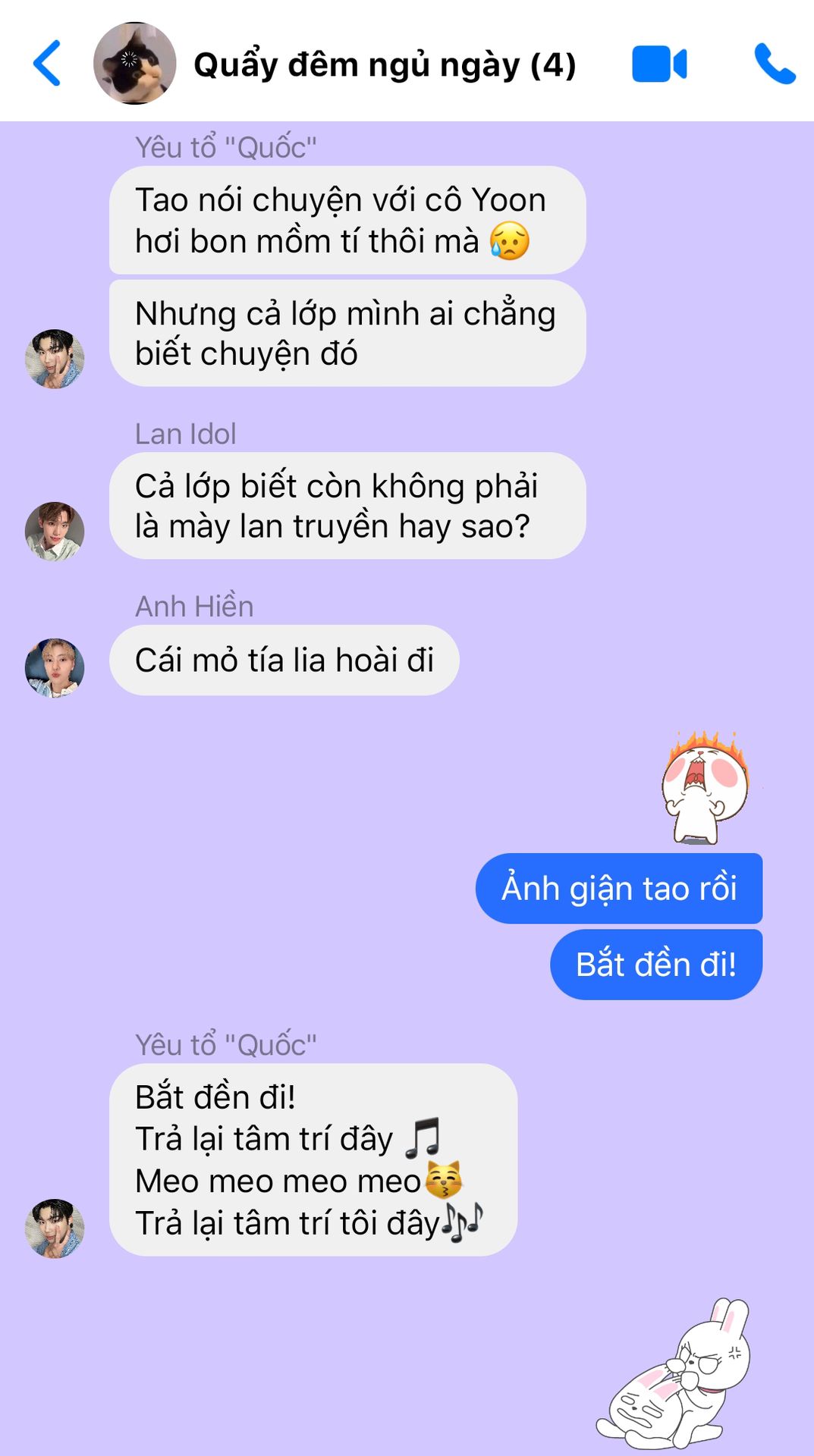Open Lan Idol's profile avatar
This screenshot has height=1456, width=814.
click(55, 531)
